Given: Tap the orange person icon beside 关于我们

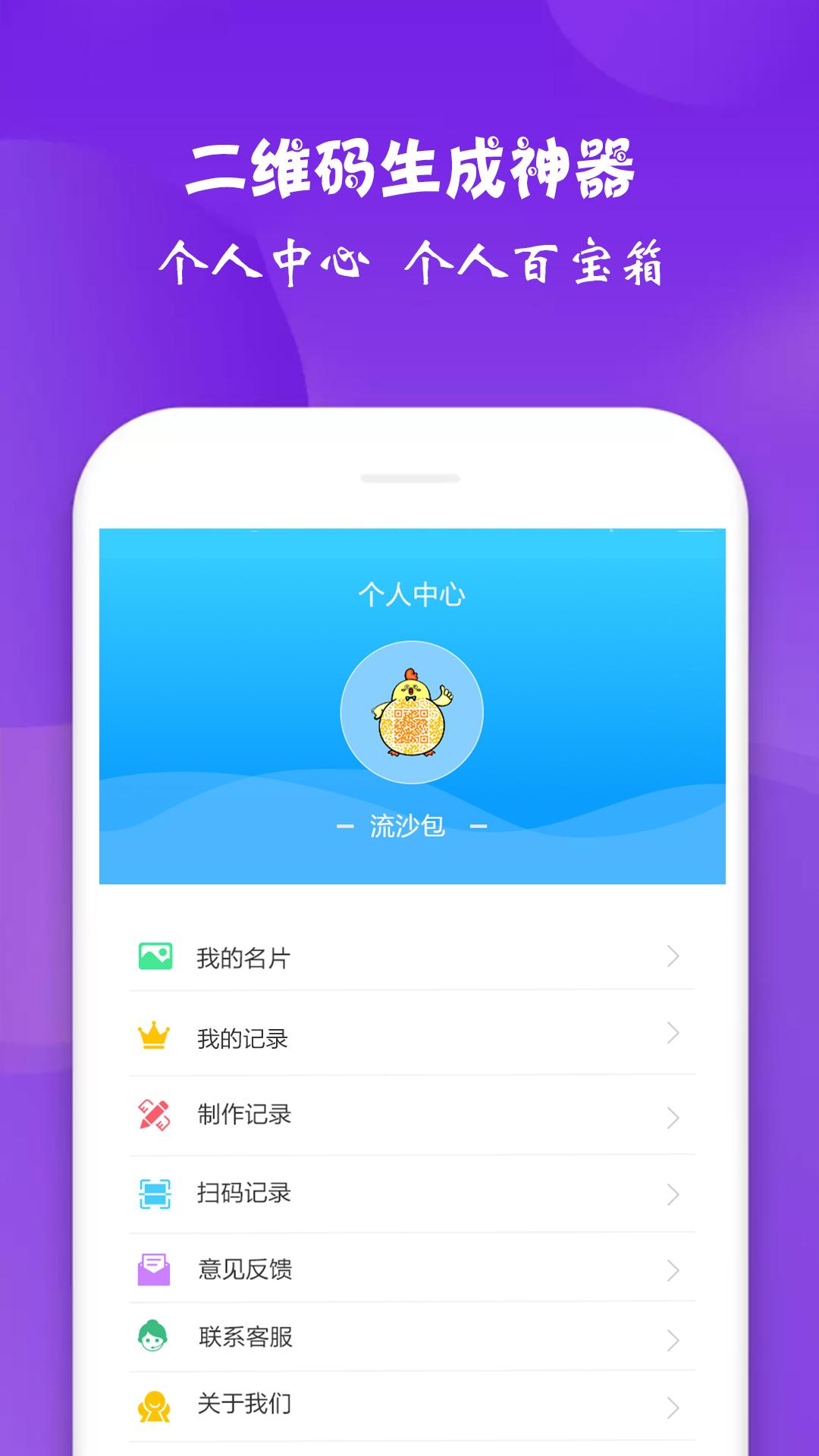Looking at the screenshot, I should [x=153, y=1404].
